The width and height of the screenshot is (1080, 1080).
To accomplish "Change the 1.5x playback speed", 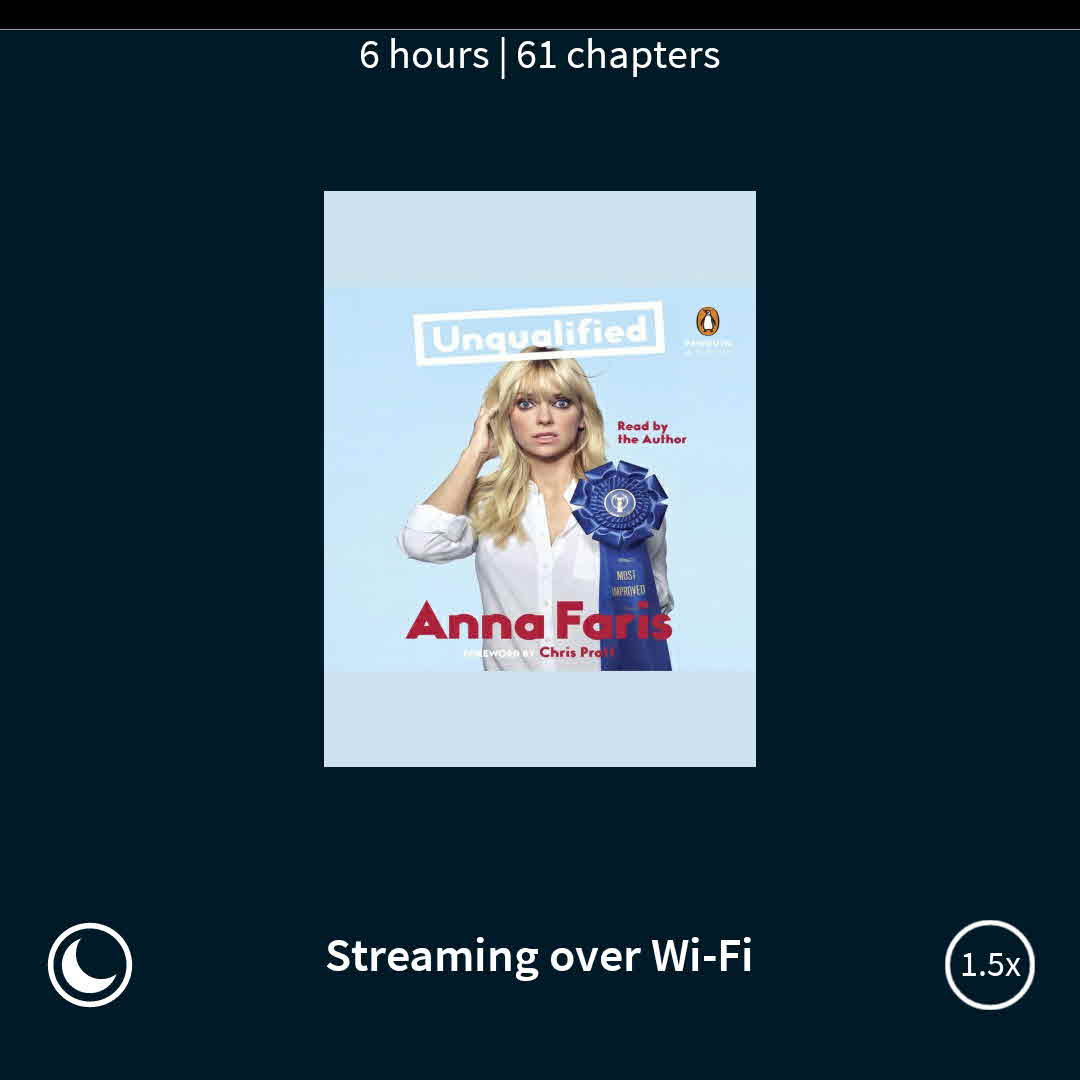I will coord(989,965).
